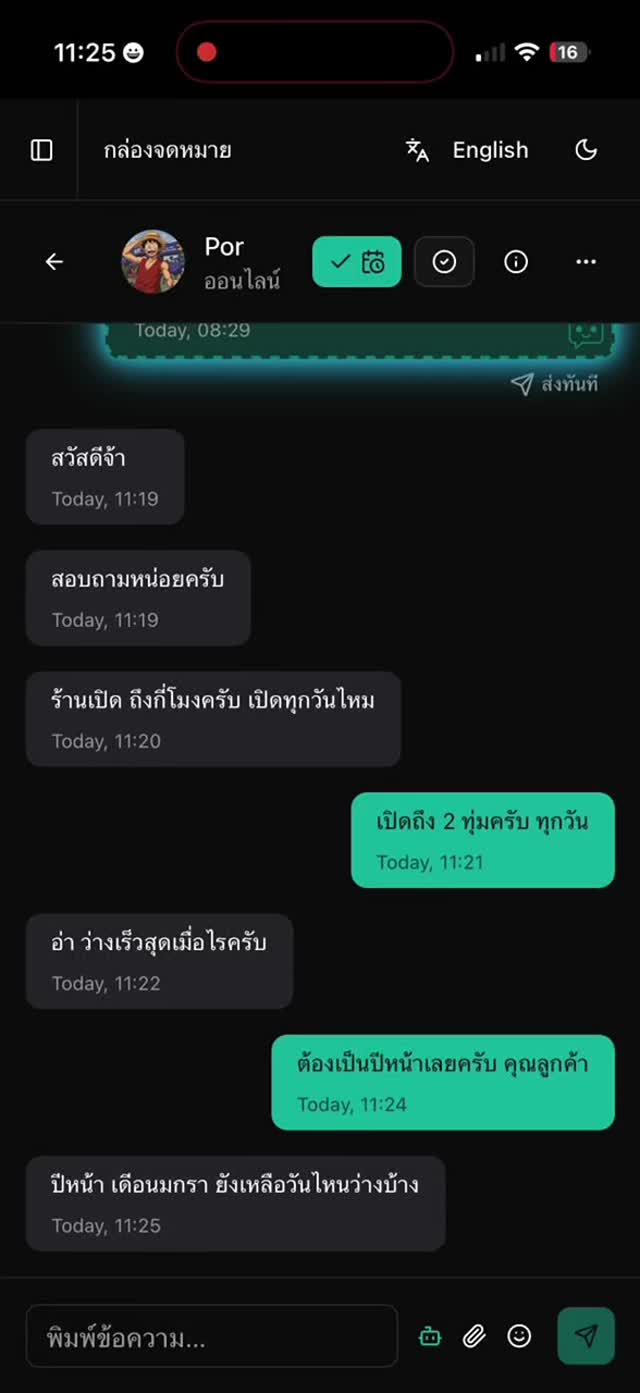The height and width of the screenshot is (1393, 640).
Task: Attach a file with the paperclip
Action: tap(474, 1336)
